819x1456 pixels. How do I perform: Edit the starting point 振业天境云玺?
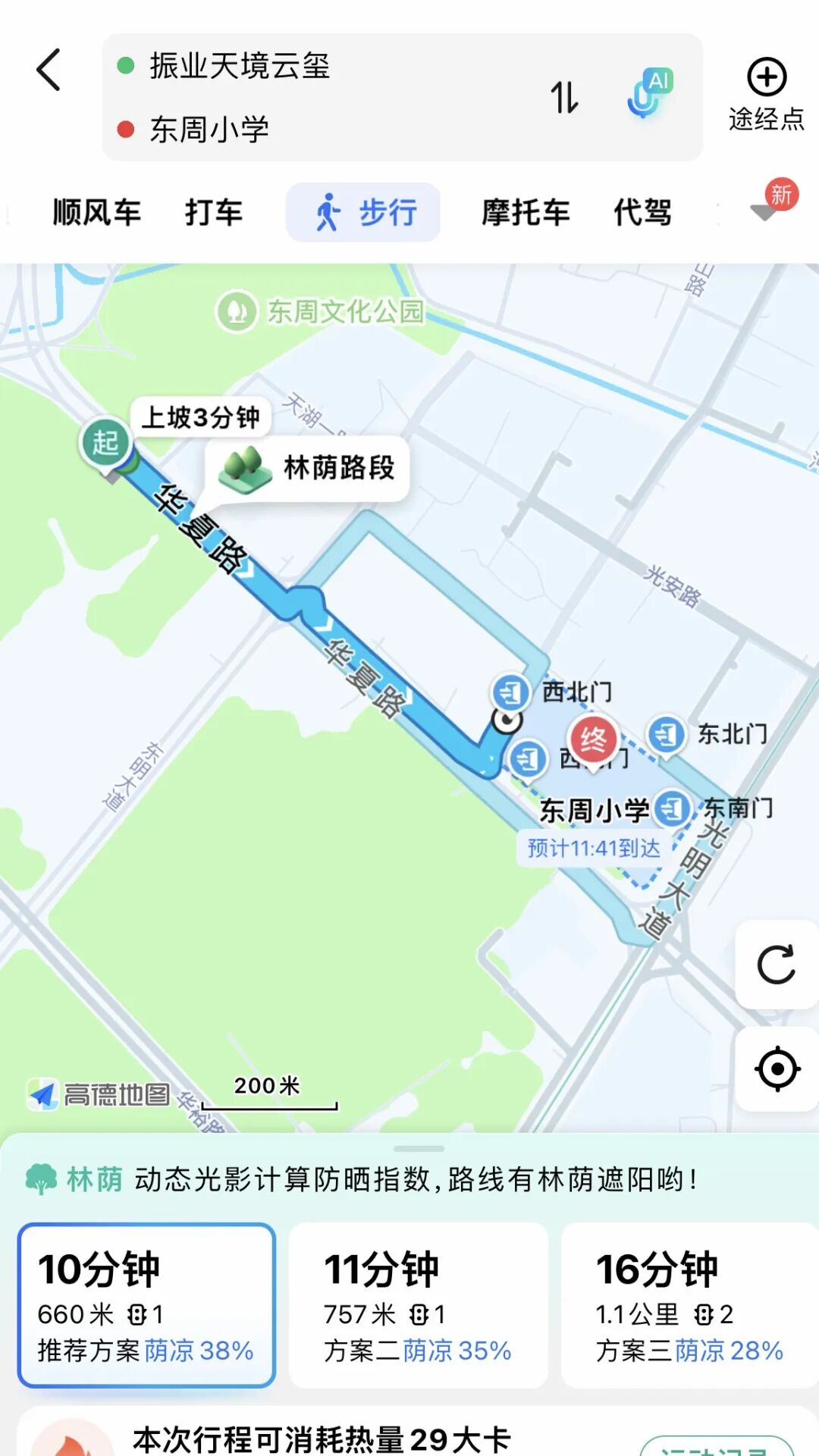coord(240,66)
